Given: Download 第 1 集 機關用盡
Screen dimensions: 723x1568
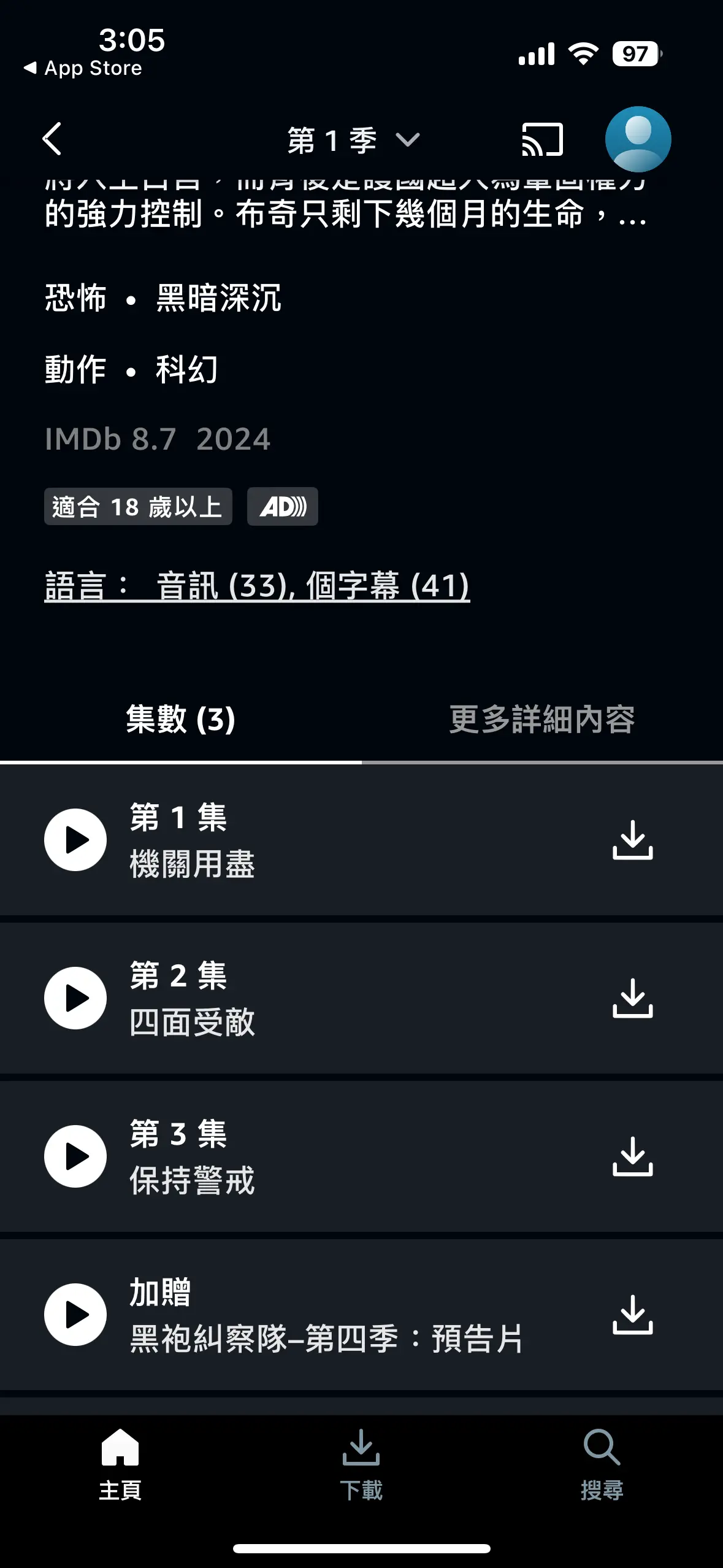Looking at the screenshot, I should pos(633,840).
